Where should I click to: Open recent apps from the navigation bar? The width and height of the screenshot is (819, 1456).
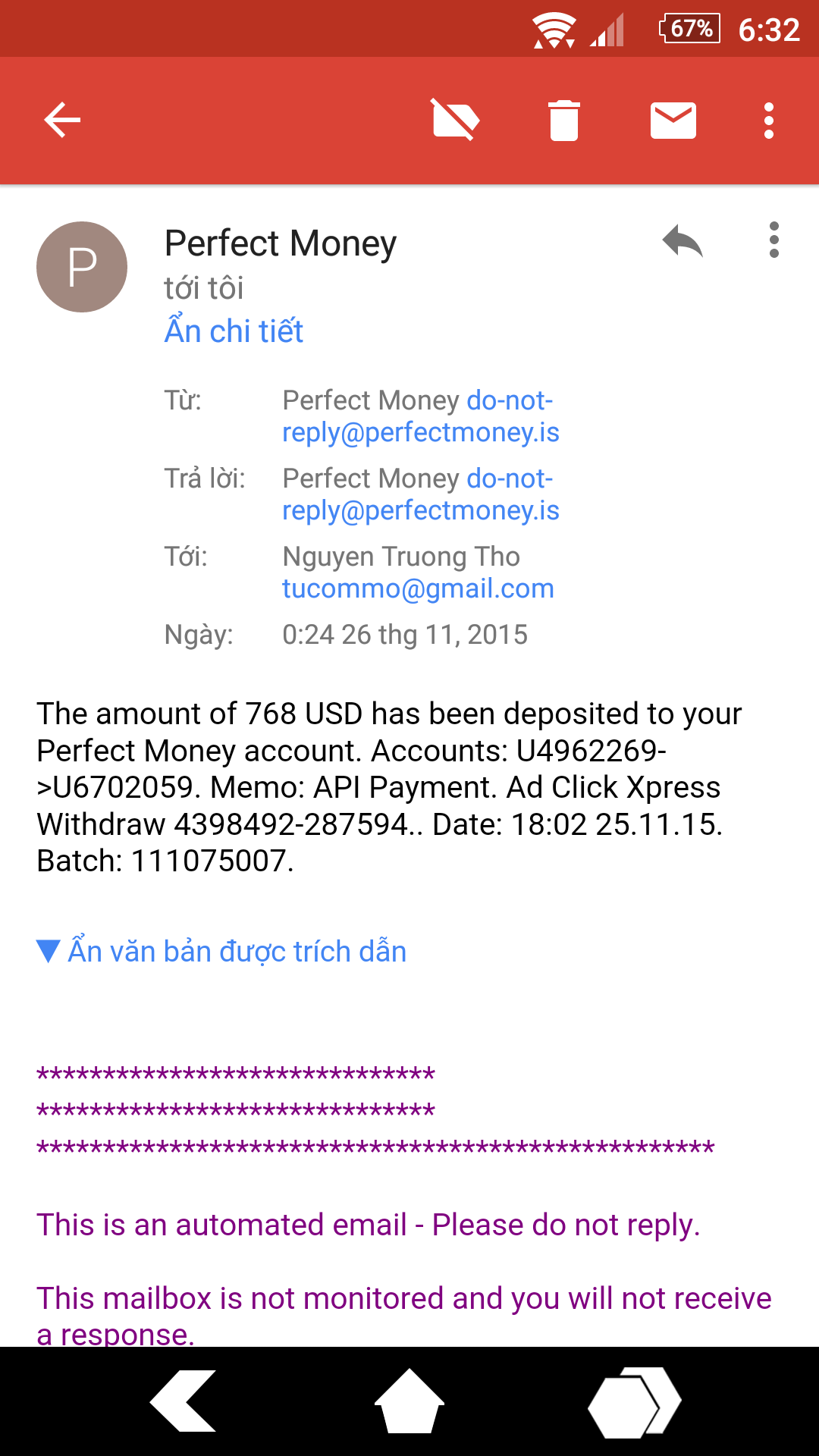click(x=634, y=1401)
